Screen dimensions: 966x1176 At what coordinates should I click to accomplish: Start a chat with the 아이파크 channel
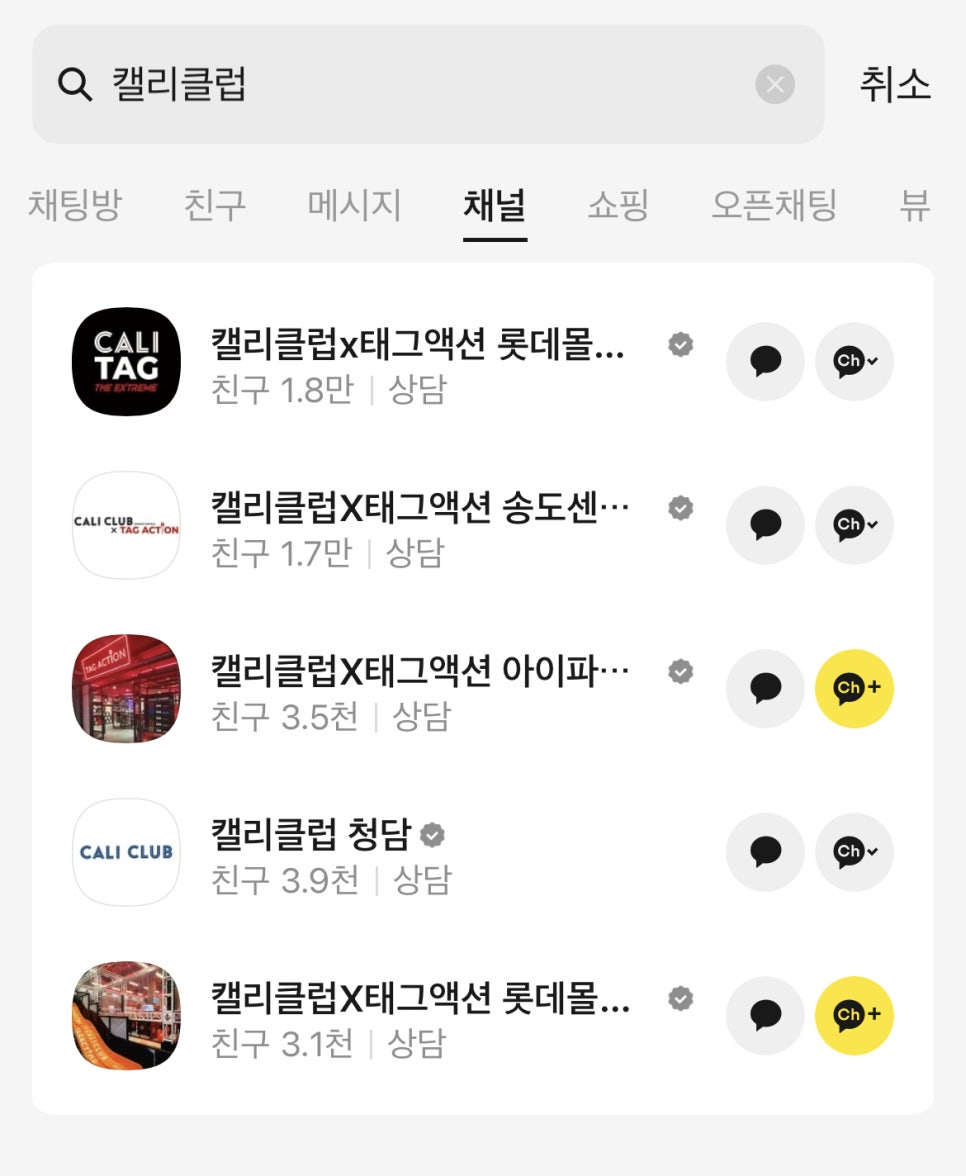pyautogui.click(x=765, y=689)
